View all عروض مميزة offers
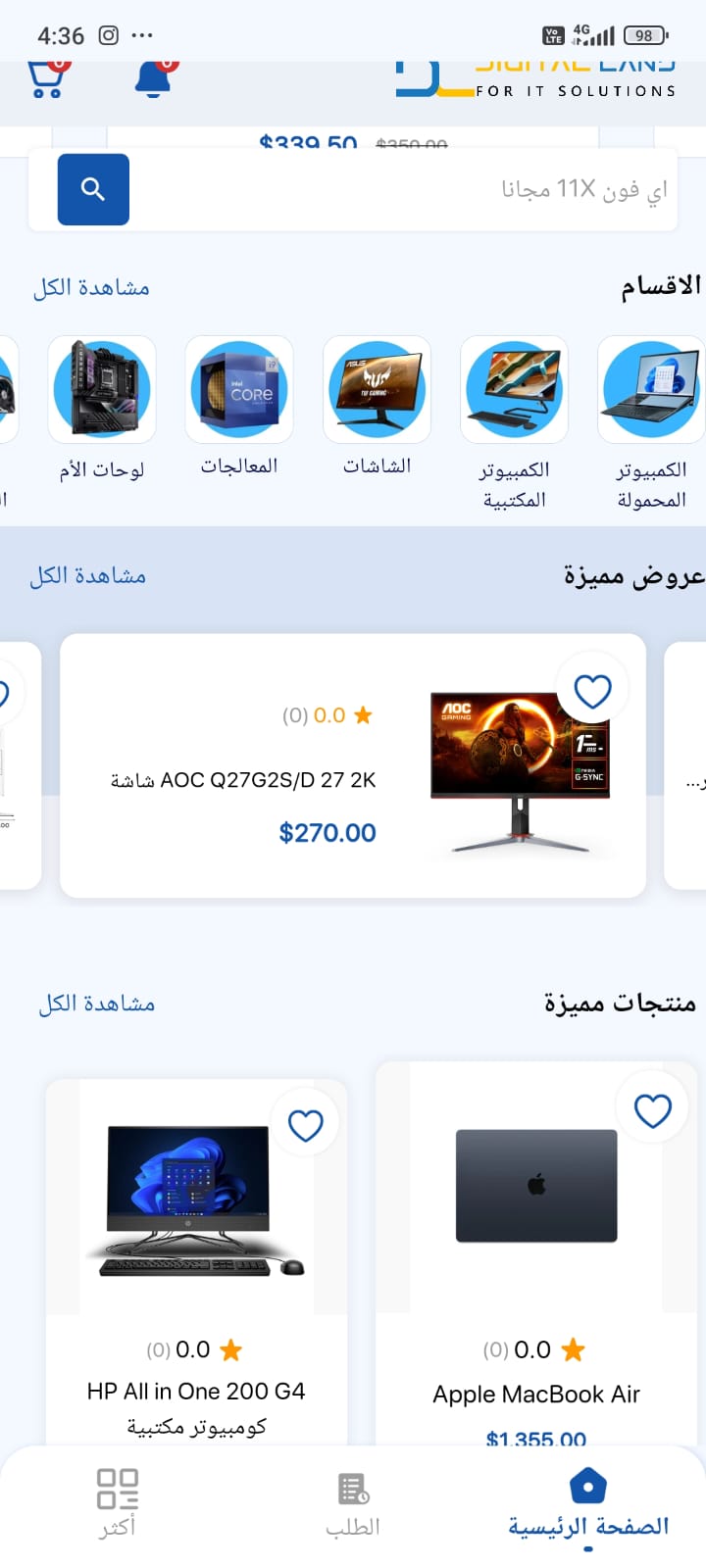 tap(87, 575)
